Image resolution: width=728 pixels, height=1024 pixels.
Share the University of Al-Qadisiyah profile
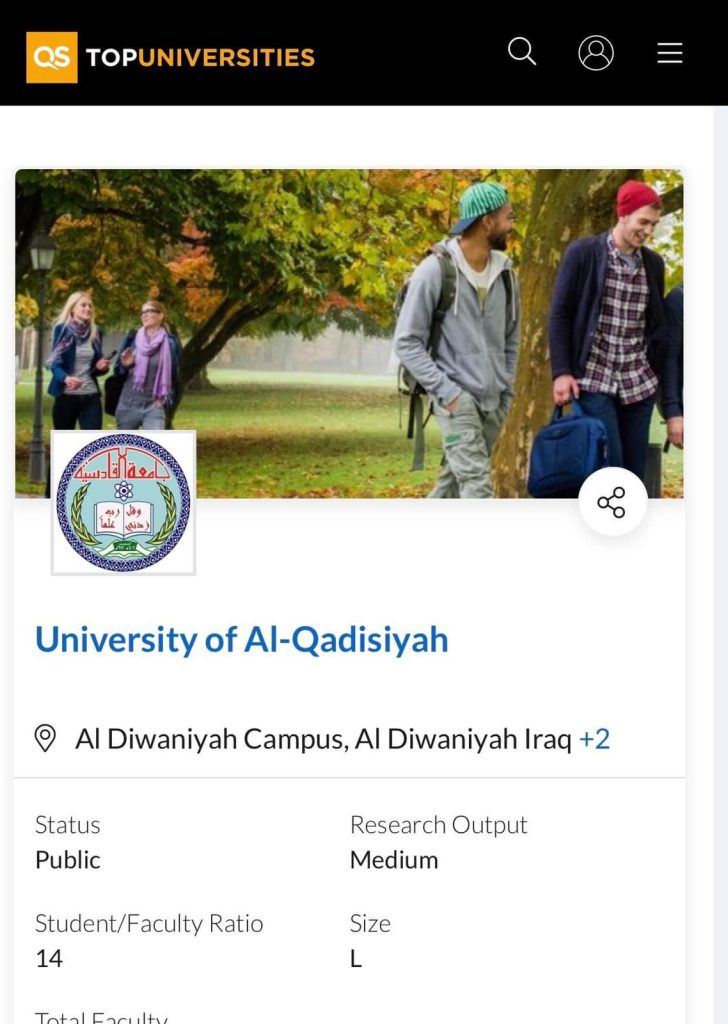[x=612, y=502]
